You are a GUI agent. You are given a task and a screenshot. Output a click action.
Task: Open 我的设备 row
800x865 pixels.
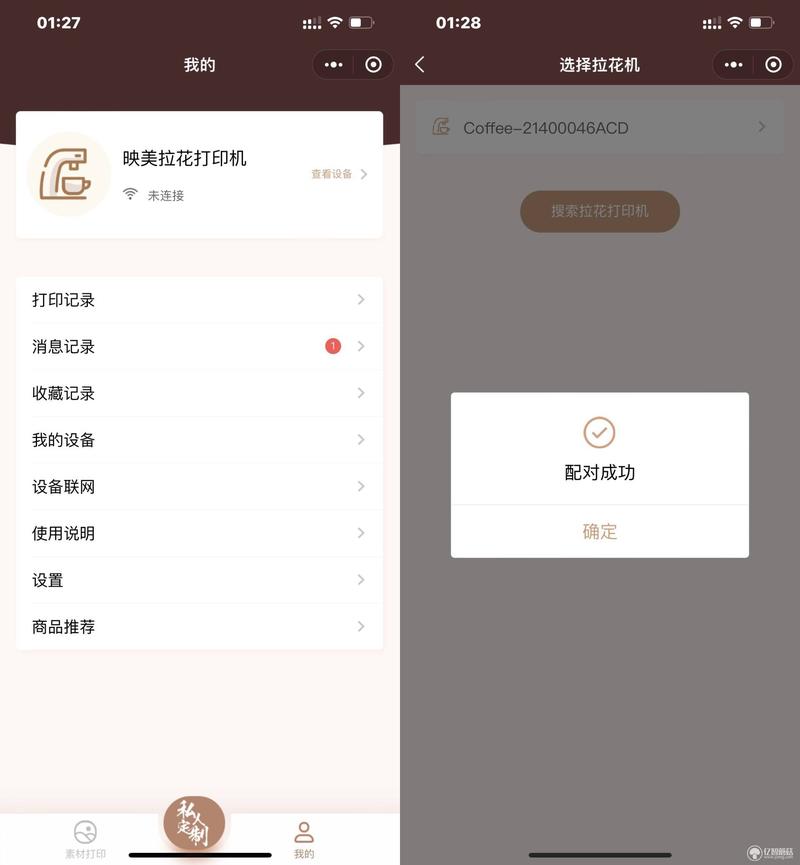click(199, 440)
